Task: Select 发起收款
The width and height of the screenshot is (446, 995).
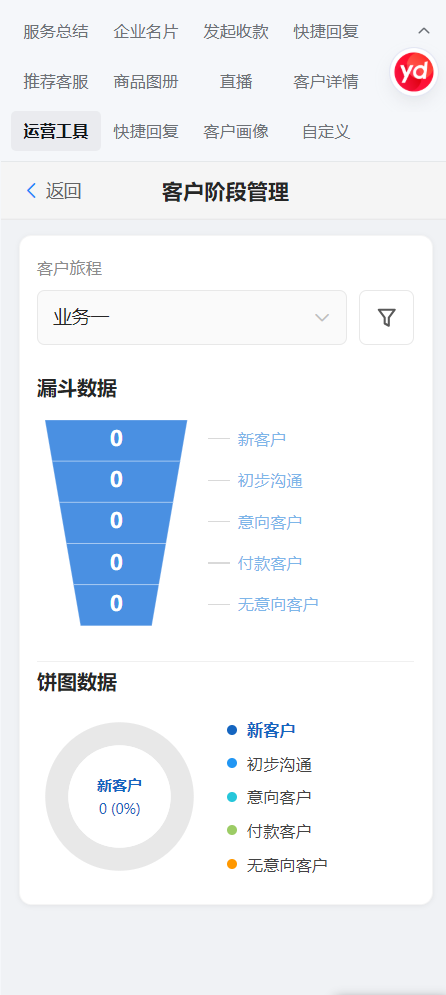Action: point(236,31)
